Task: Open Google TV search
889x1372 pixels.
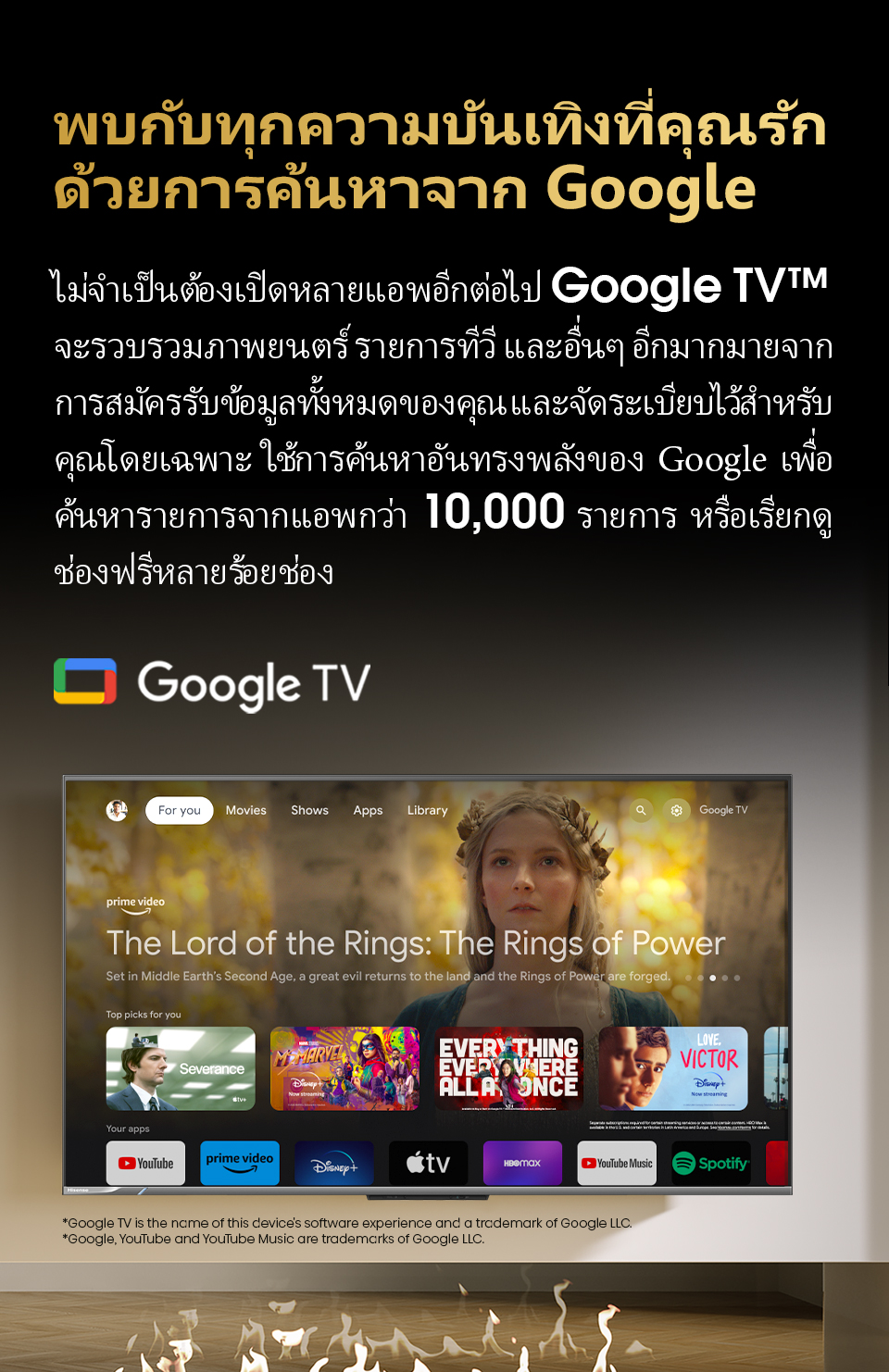Action: coord(640,810)
